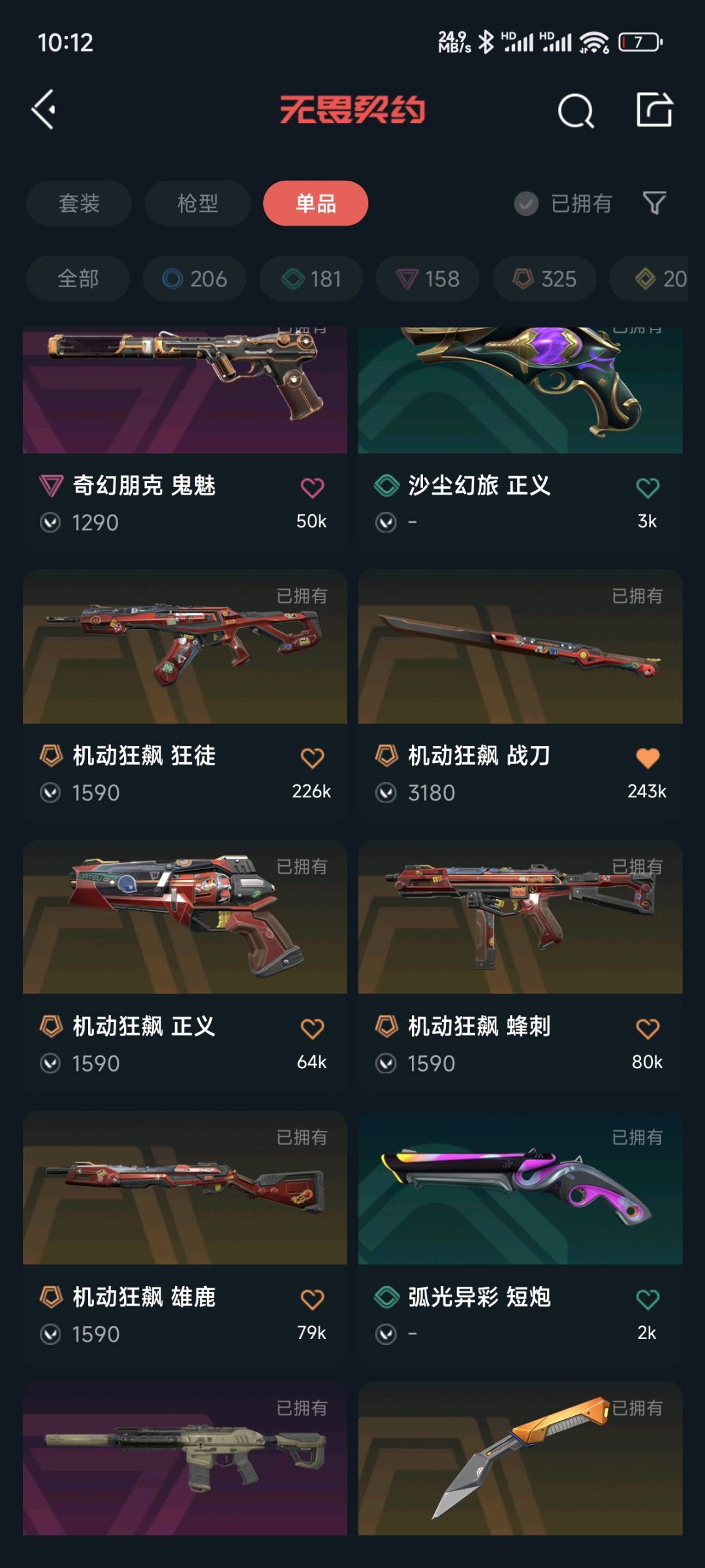Go back using the top-left arrow
Screen dimensions: 705x1568
[x=44, y=110]
